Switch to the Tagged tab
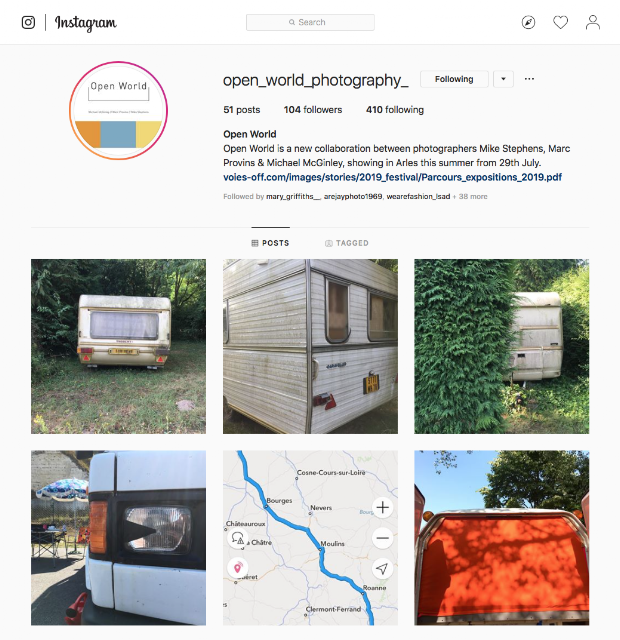The height and width of the screenshot is (640, 620). (x=347, y=243)
